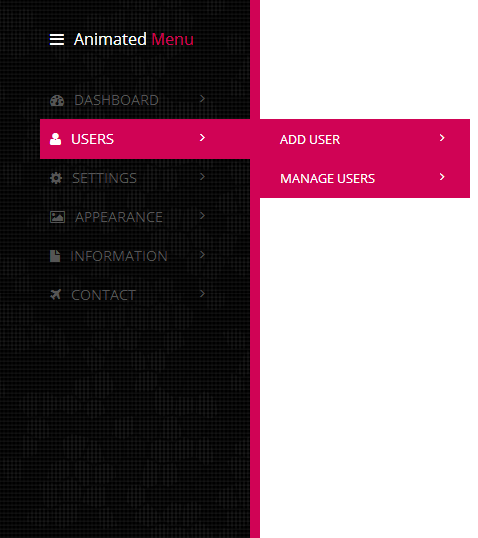Open the Contact menu item
Screen dimensions: 478x538
click(x=128, y=295)
